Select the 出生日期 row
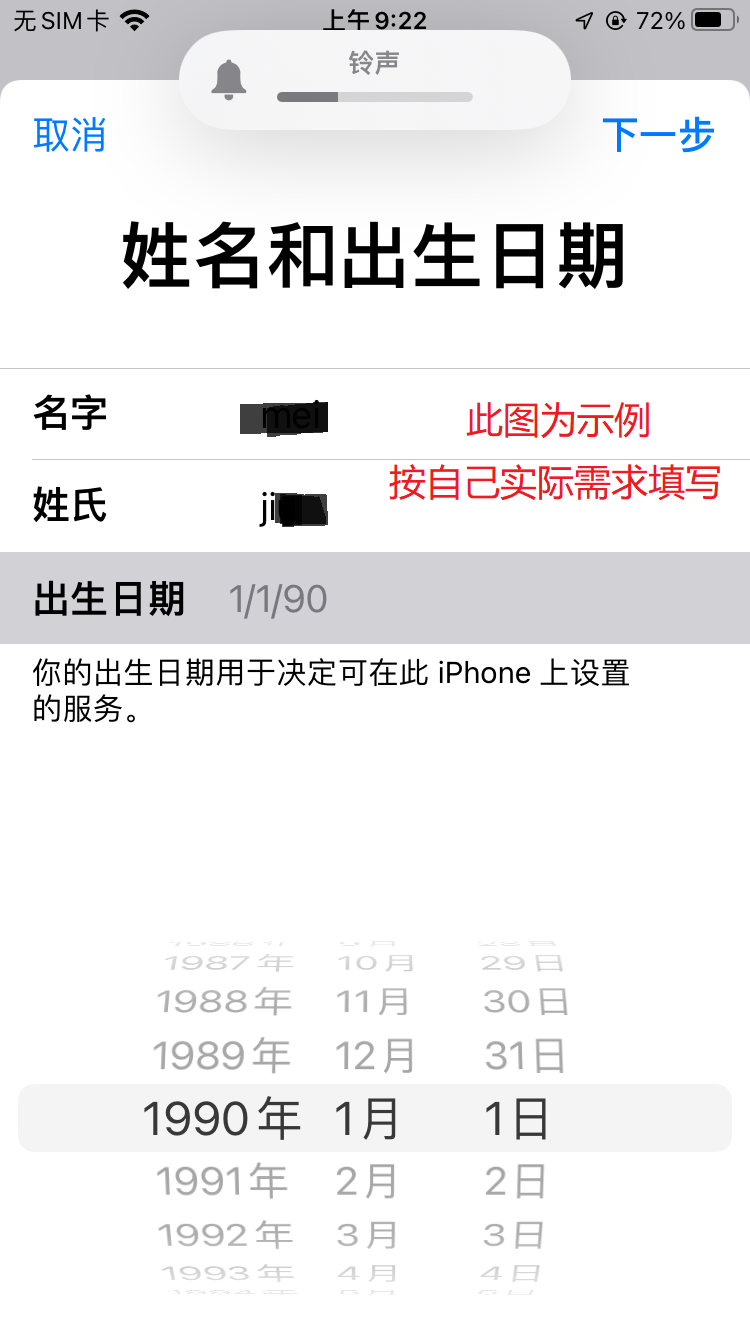Screen dimensions: 750x1334 pyautogui.click(x=375, y=598)
